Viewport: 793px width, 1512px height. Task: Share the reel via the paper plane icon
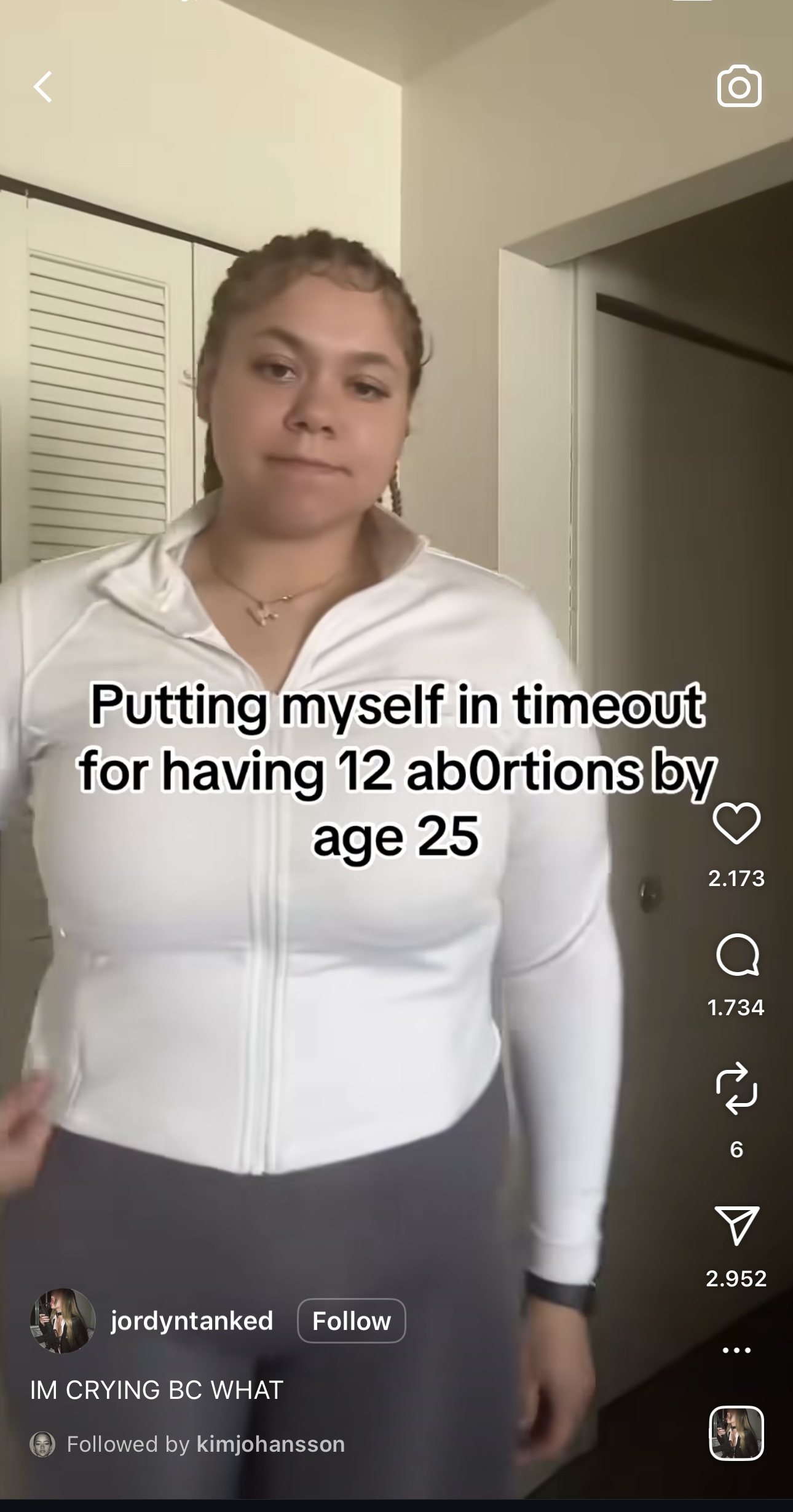[x=736, y=1224]
